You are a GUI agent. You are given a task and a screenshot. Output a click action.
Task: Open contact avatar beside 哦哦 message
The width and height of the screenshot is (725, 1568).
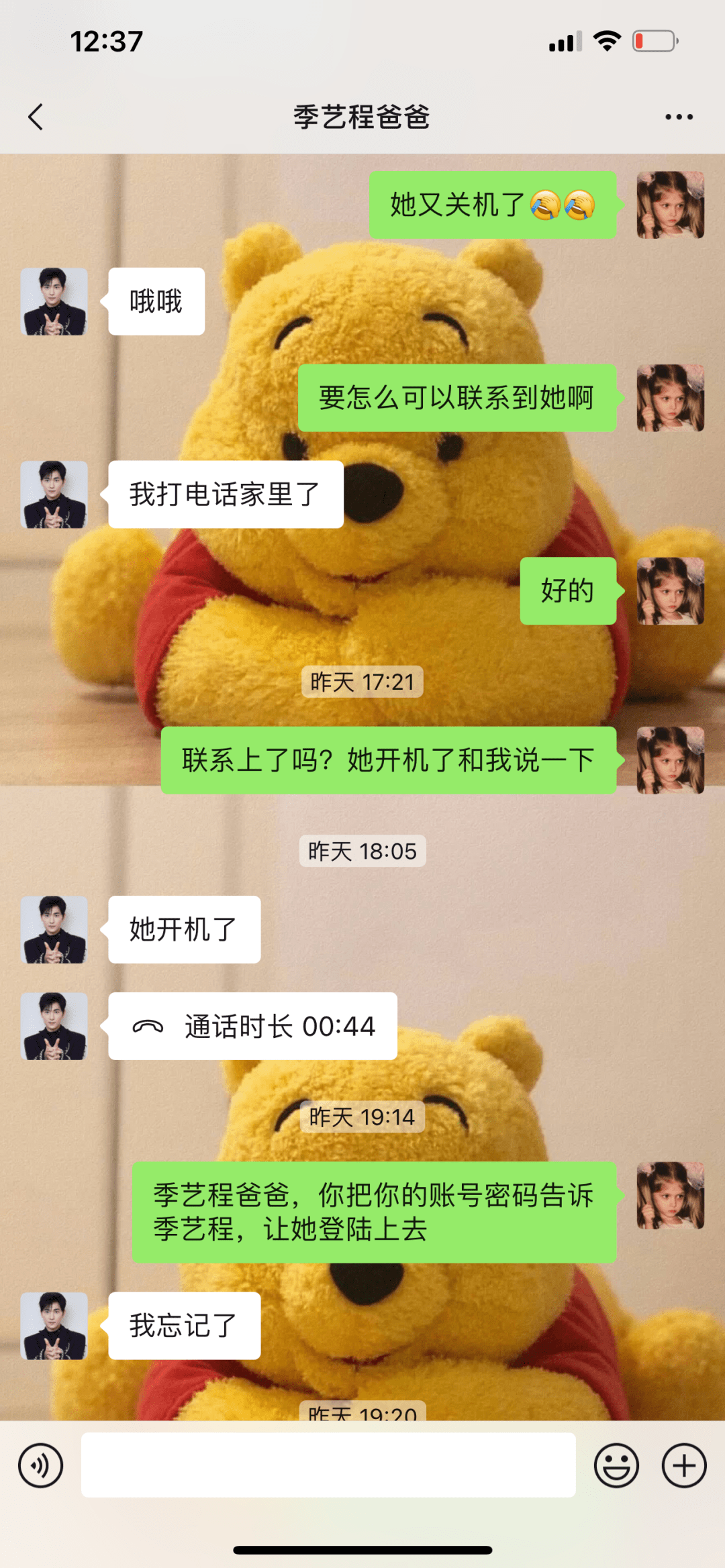[54, 301]
